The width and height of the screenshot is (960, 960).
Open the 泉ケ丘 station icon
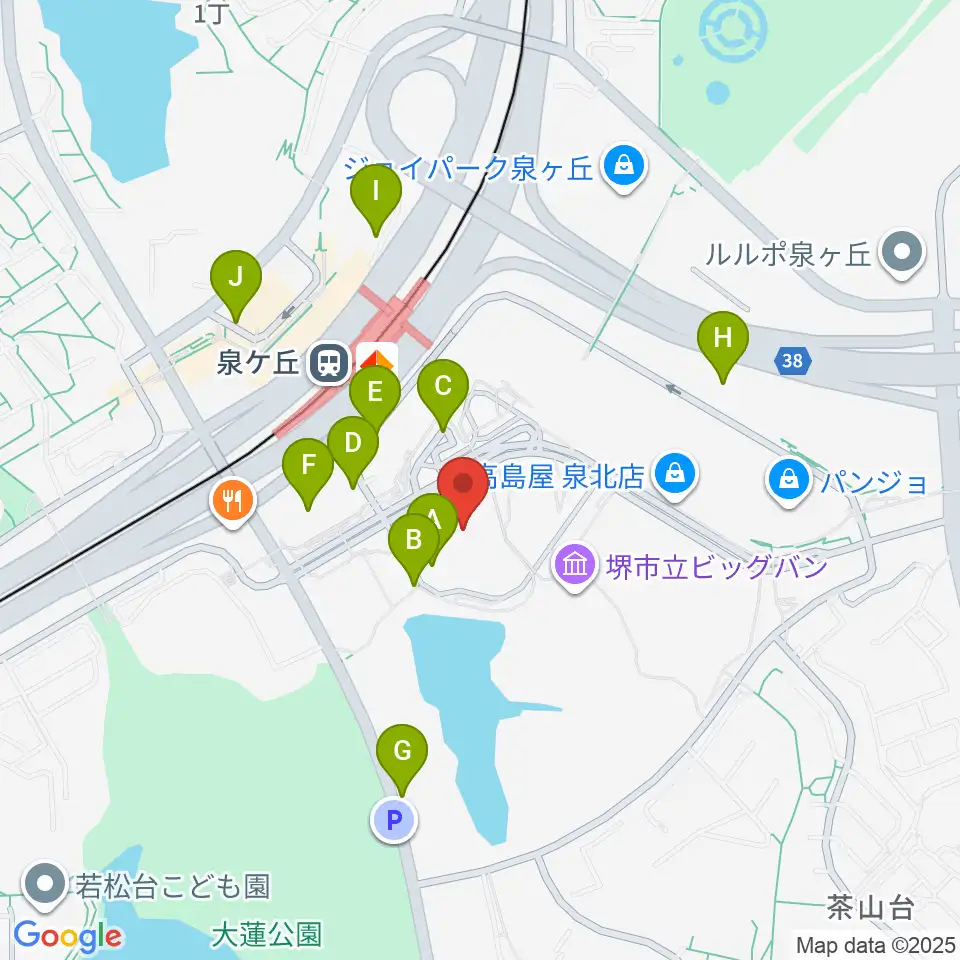[x=328, y=361]
